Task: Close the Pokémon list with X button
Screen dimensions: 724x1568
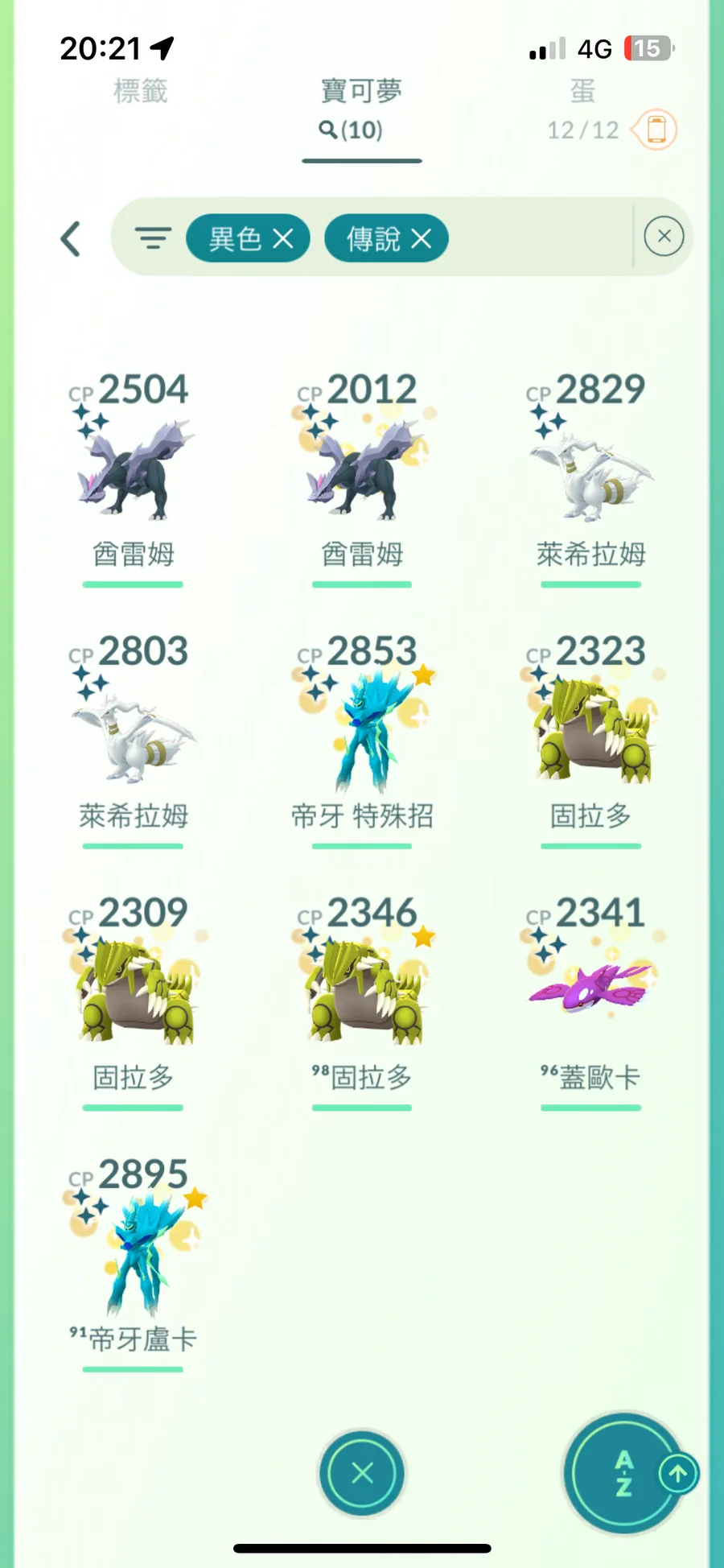Action: coord(362,1473)
